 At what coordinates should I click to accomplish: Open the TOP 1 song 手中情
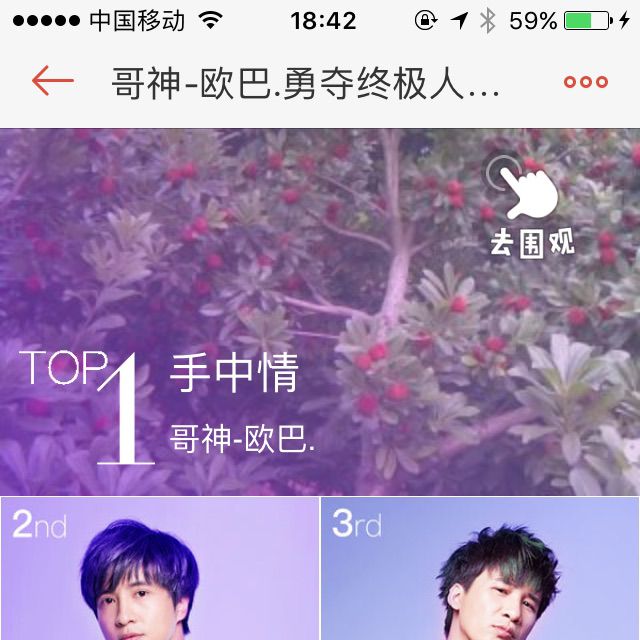pos(234,375)
